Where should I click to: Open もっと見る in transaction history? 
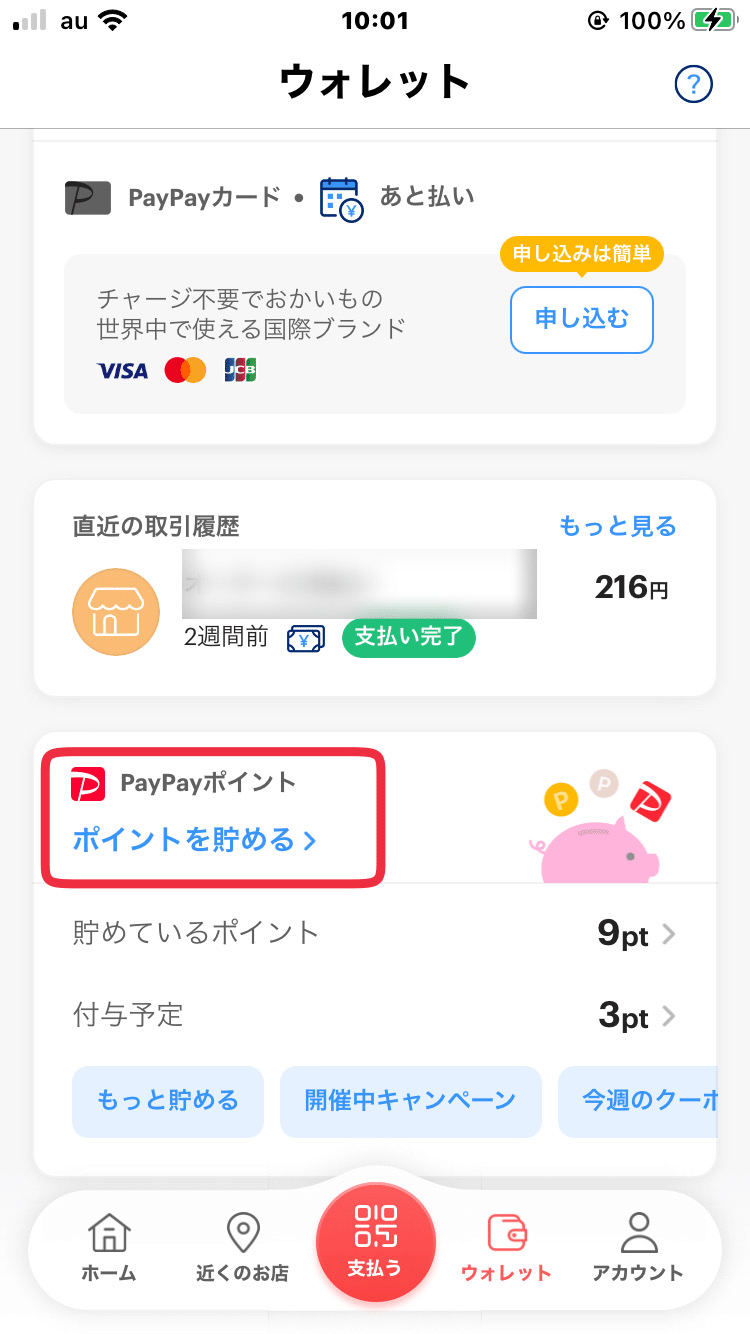pos(617,525)
